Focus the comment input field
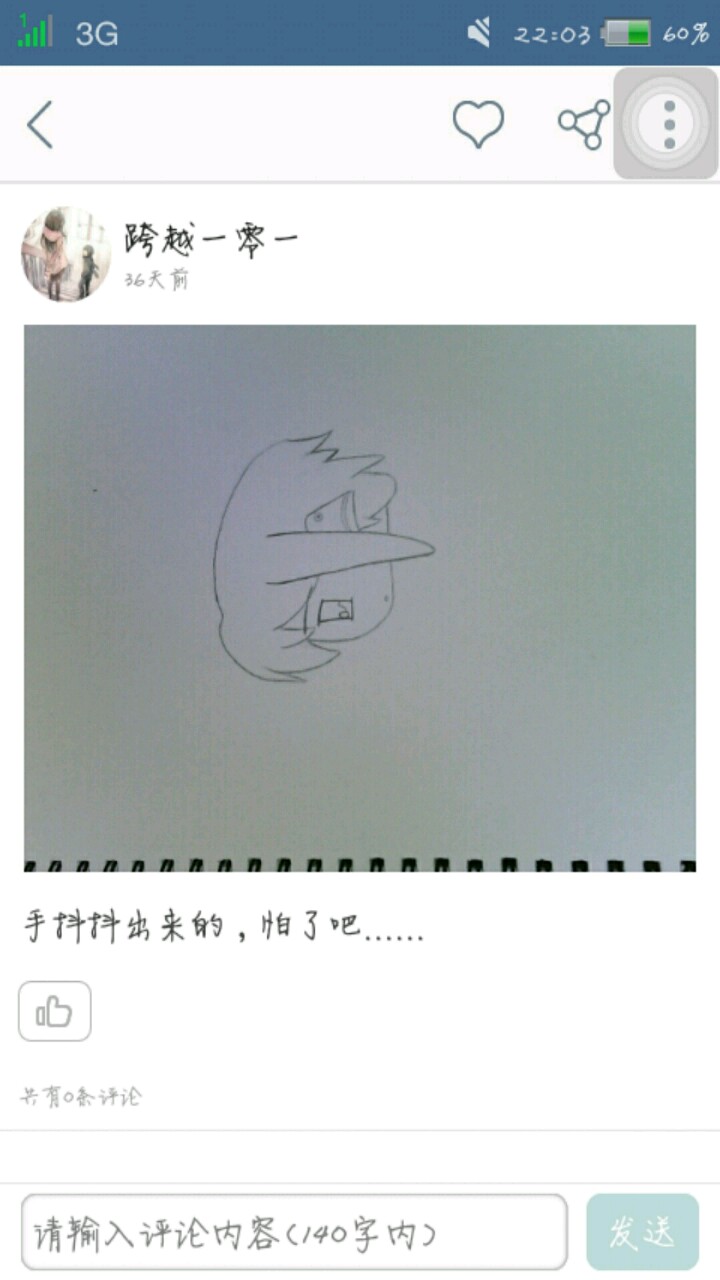The height and width of the screenshot is (1280, 720). pyautogui.click(x=294, y=1233)
